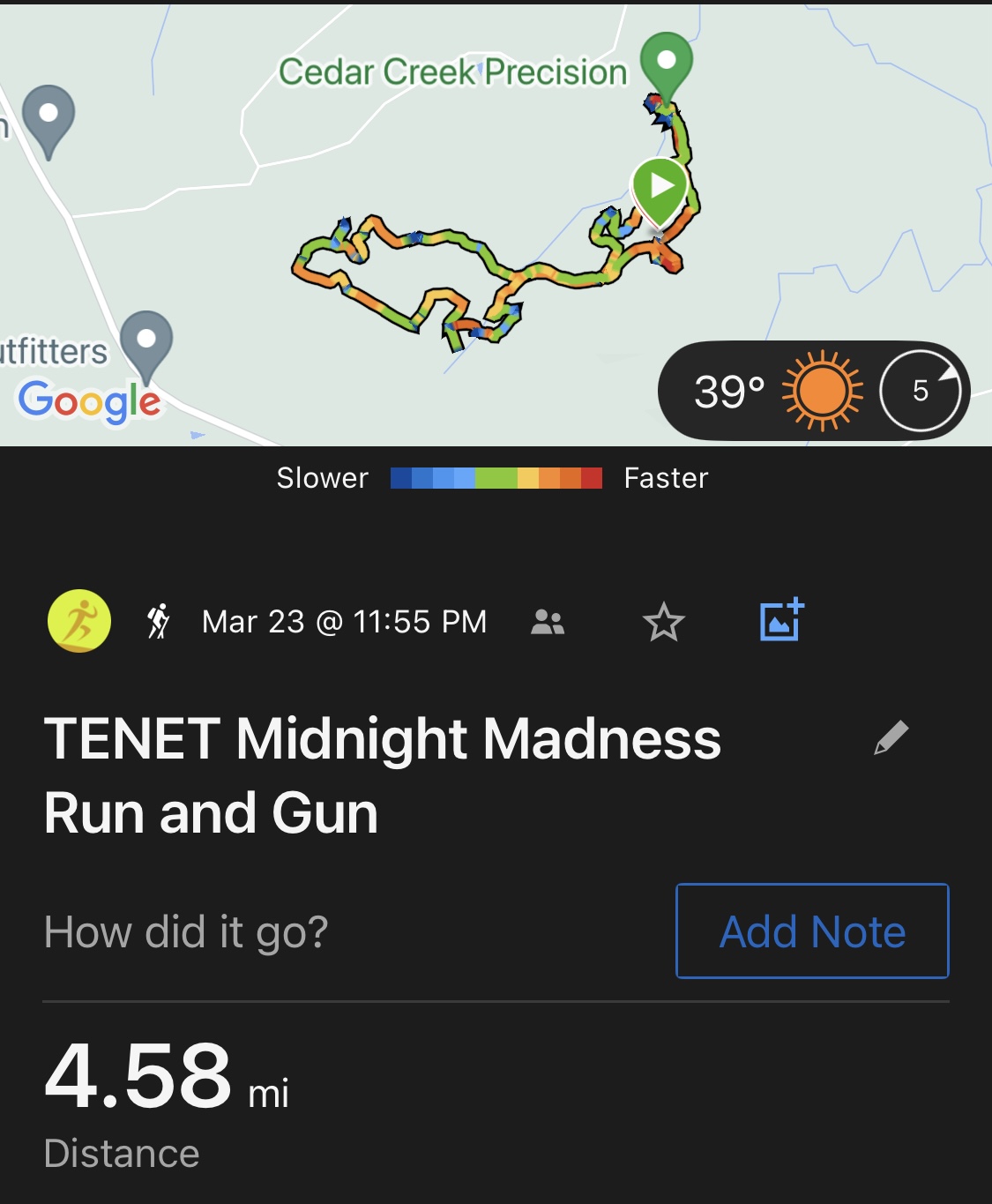This screenshot has height=1204, width=992.
Task: Tap the yellow runner profile avatar
Action: [x=79, y=621]
